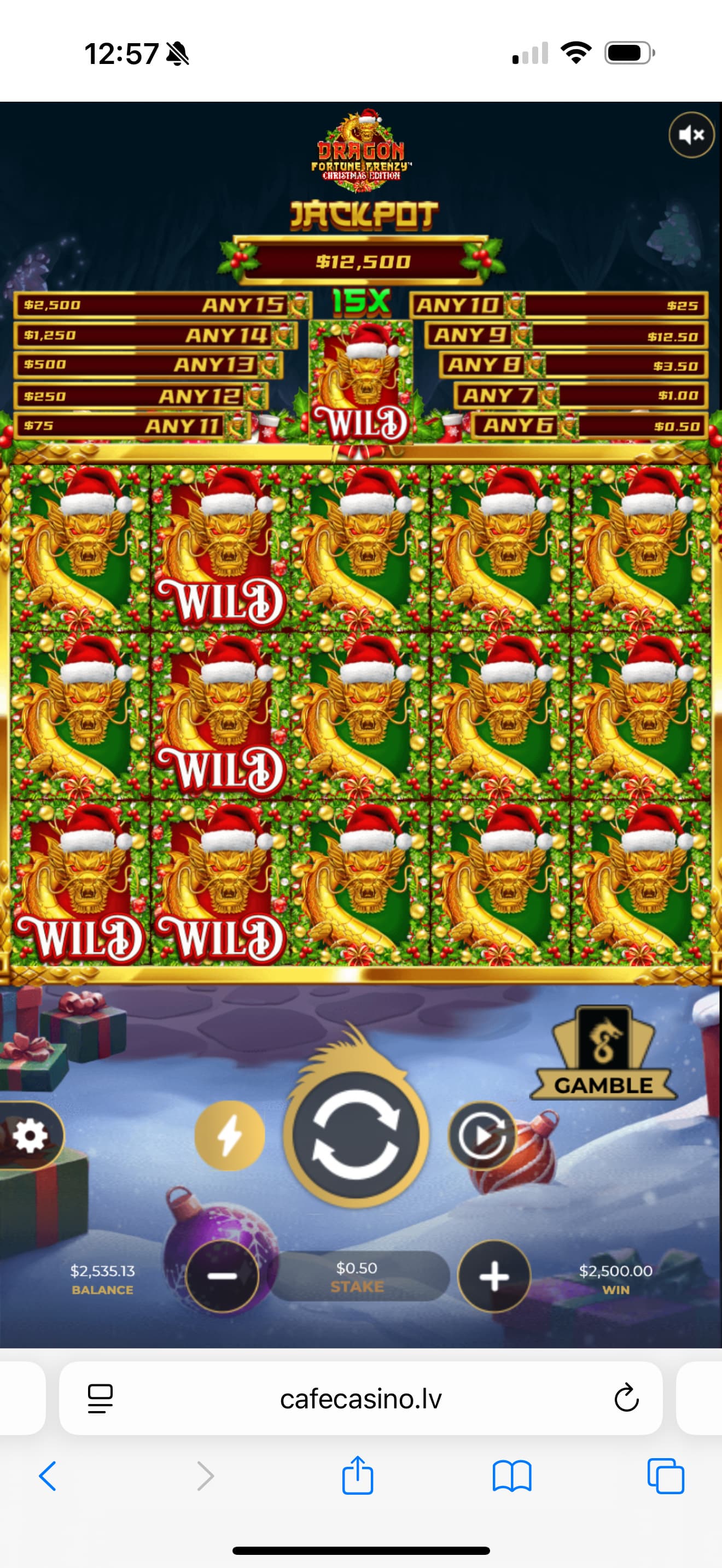Open the game settings gear
722x1568 pixels.
(x=29, y=1136)
